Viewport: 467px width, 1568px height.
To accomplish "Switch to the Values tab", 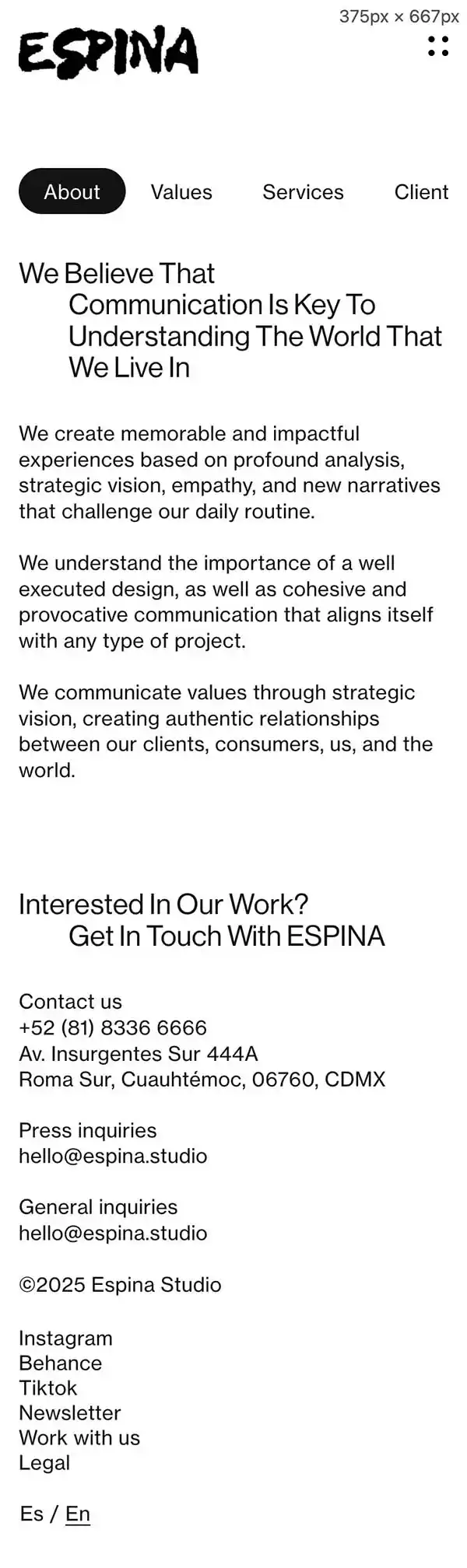I will pos(181,192).
